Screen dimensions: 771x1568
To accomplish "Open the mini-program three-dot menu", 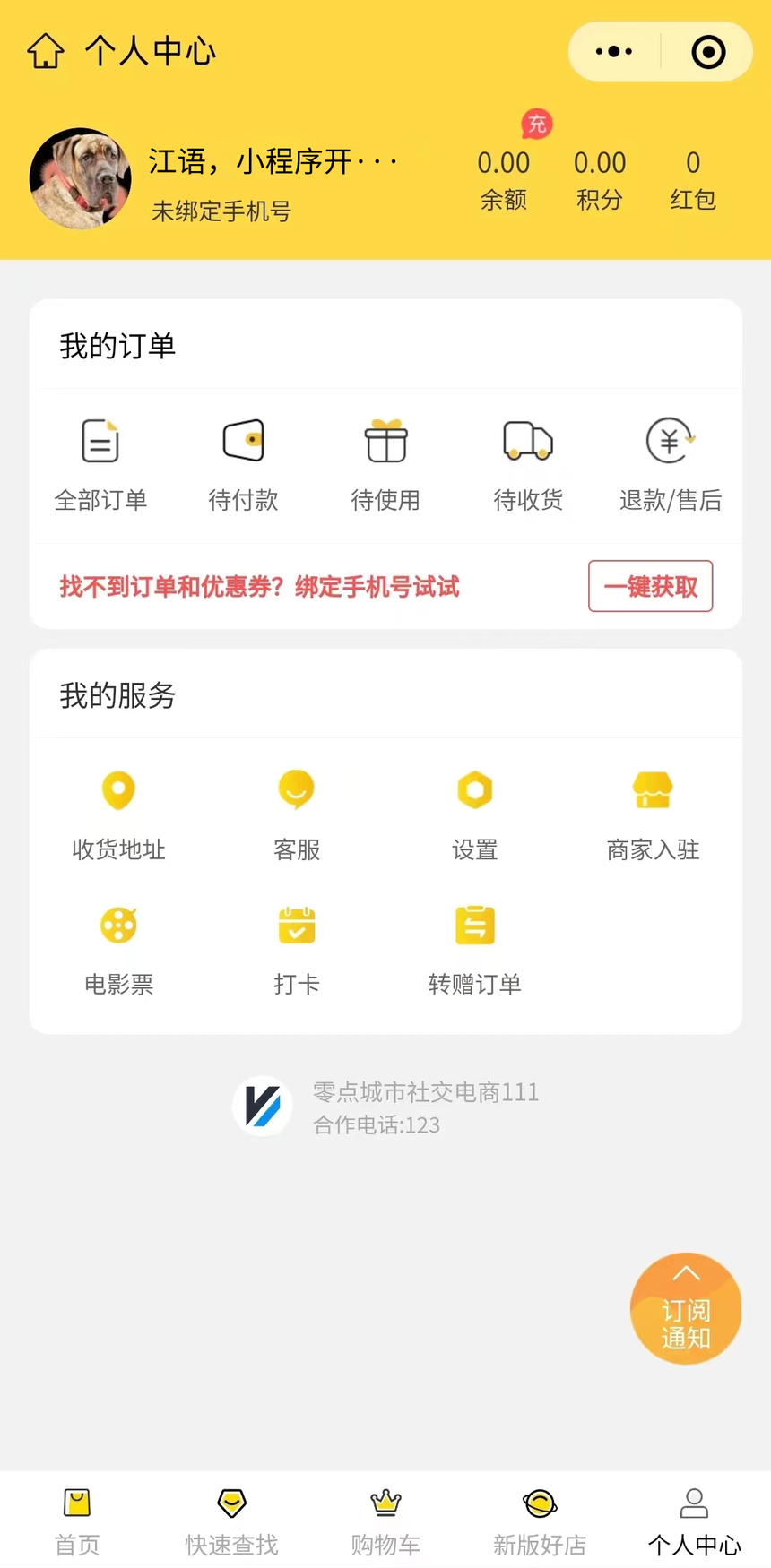I will pos(614,52).
